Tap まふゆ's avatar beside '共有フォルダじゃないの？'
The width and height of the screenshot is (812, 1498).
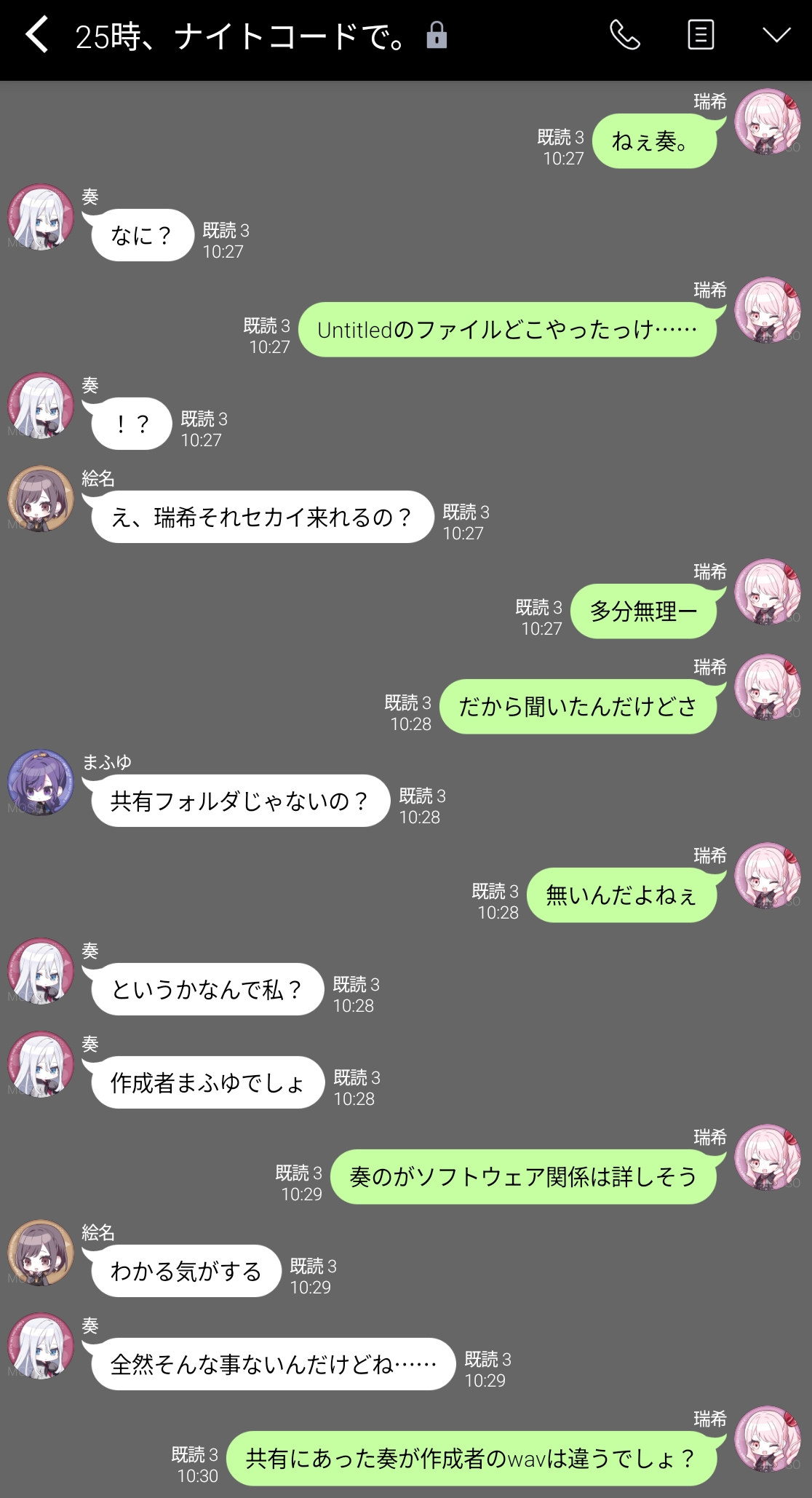tap(41, 782)
